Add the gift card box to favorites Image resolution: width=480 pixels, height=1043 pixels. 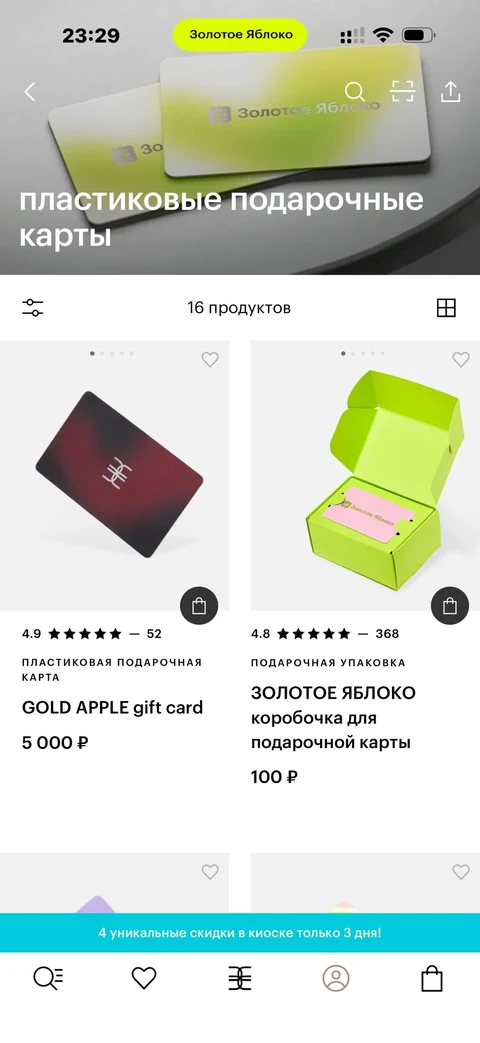(461, 360)
